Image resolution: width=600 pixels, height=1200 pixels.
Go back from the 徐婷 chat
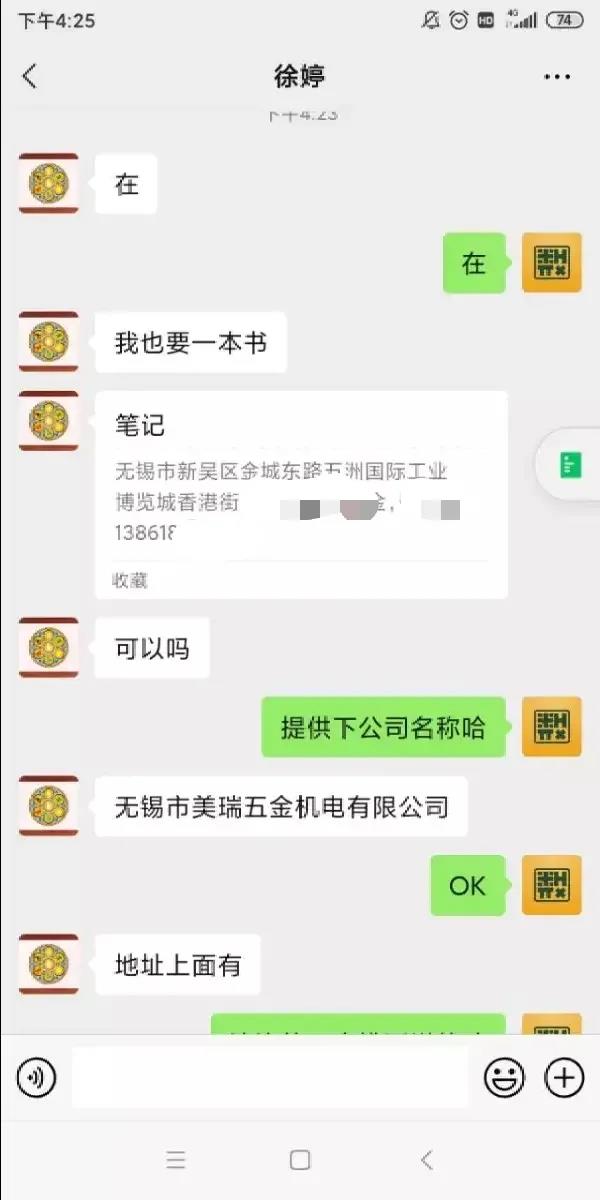pyautogui.click(x=30, y=76)
